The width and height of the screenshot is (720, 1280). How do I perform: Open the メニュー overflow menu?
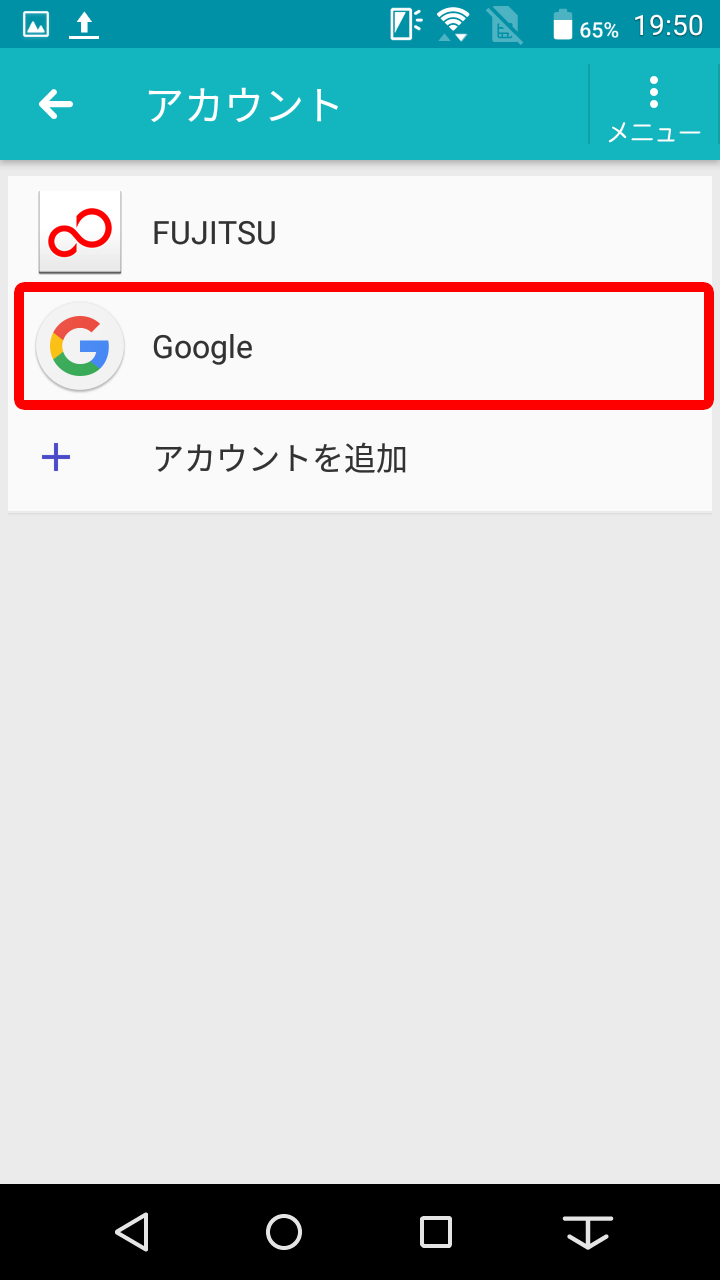pos(654,106)
